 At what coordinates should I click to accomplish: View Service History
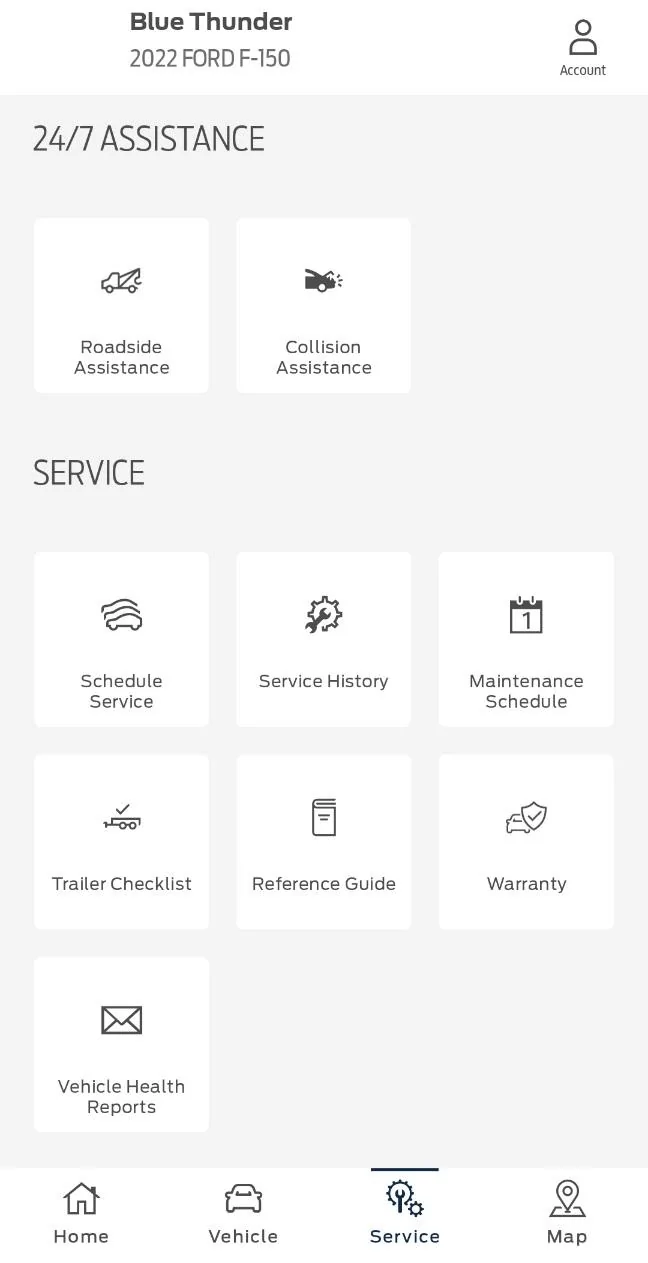(323, 640)
